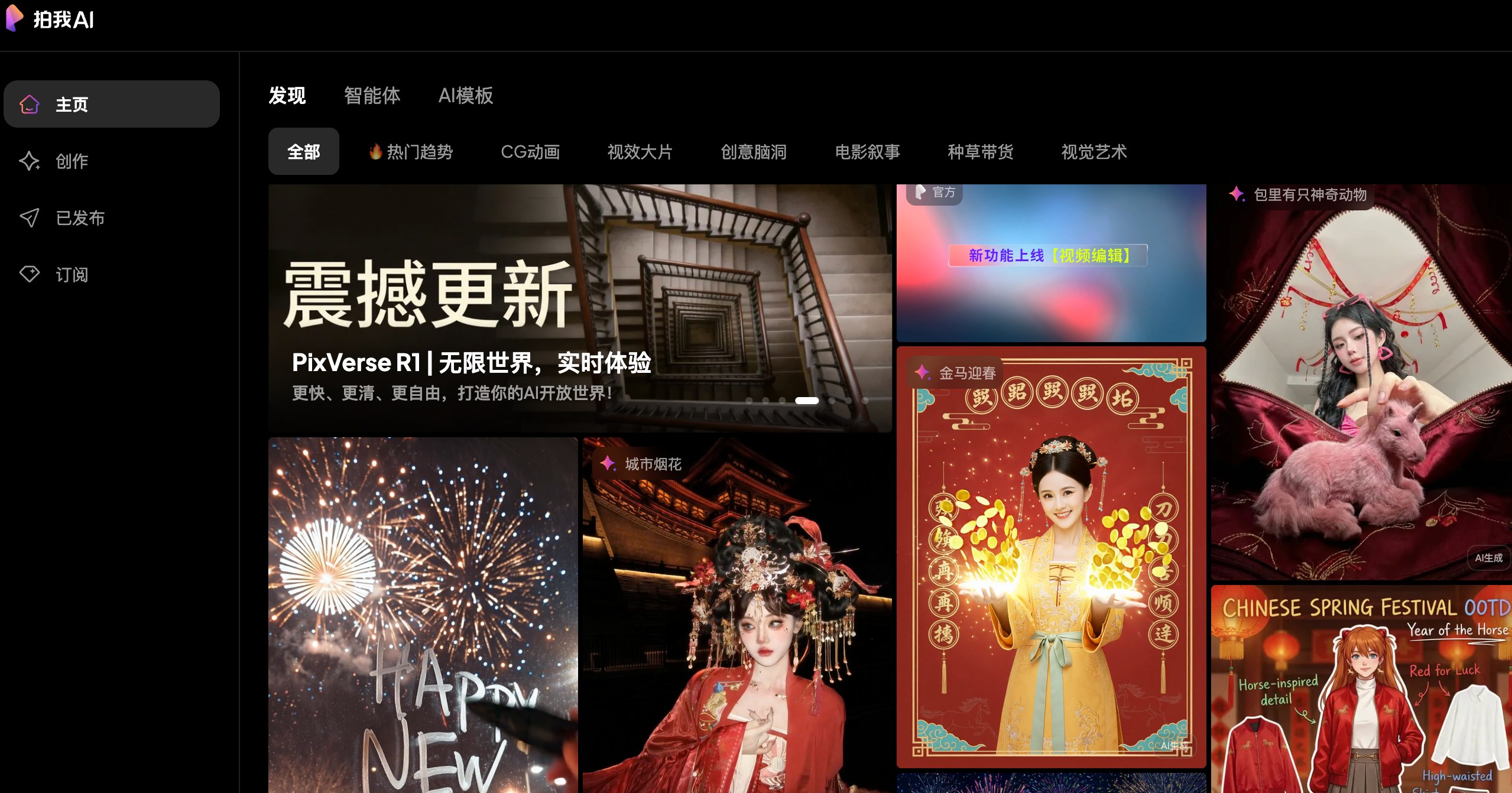1512x793 pixels.
Task: Filter by 热门趋势
Action: (411, 152)
